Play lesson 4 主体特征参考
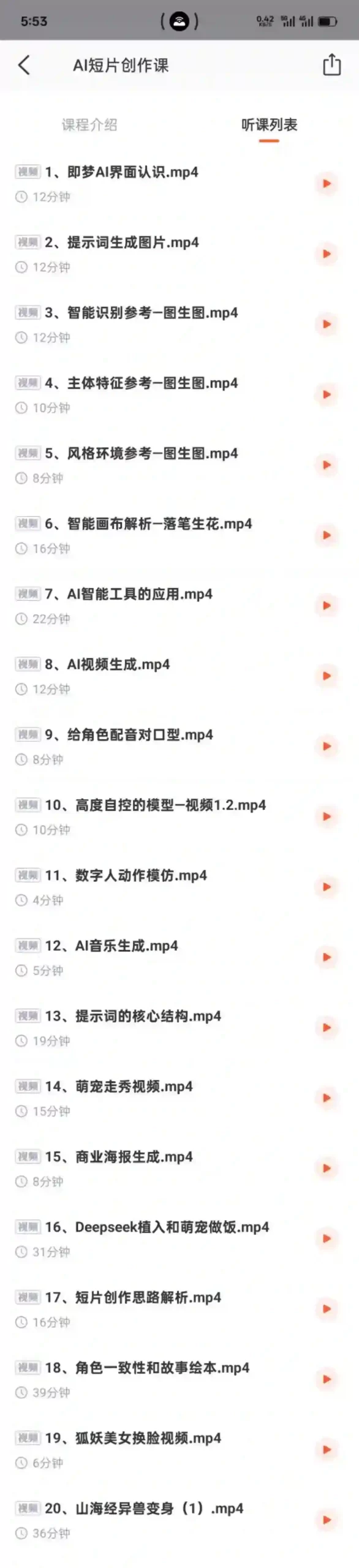 pyautogui.click(x=327, y=394)
